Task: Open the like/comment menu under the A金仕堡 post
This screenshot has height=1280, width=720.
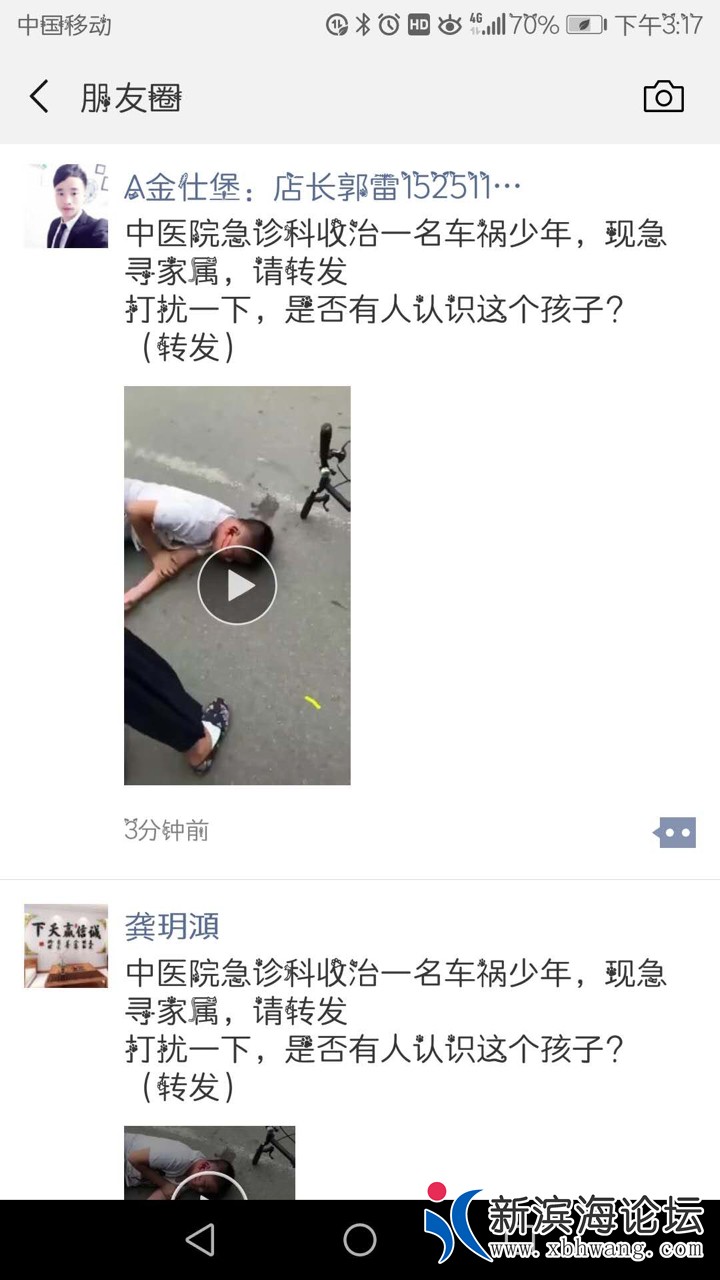Action: 675,832
